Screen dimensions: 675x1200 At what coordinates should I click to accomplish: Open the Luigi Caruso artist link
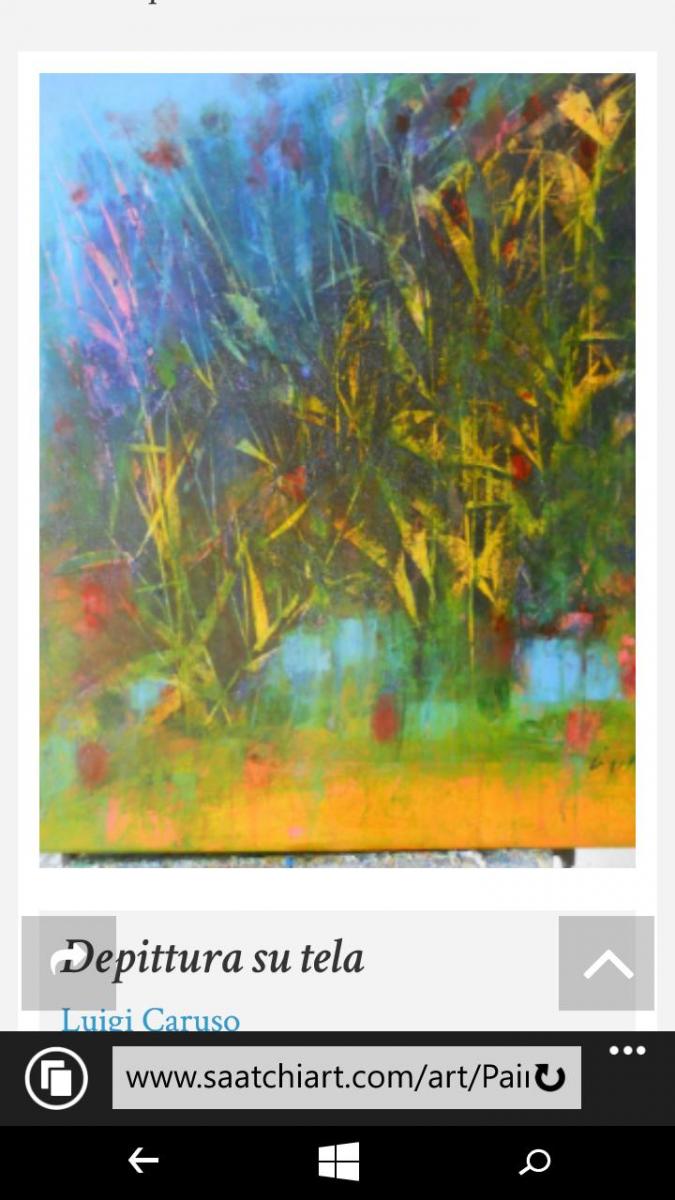[x=150, y=1020]
